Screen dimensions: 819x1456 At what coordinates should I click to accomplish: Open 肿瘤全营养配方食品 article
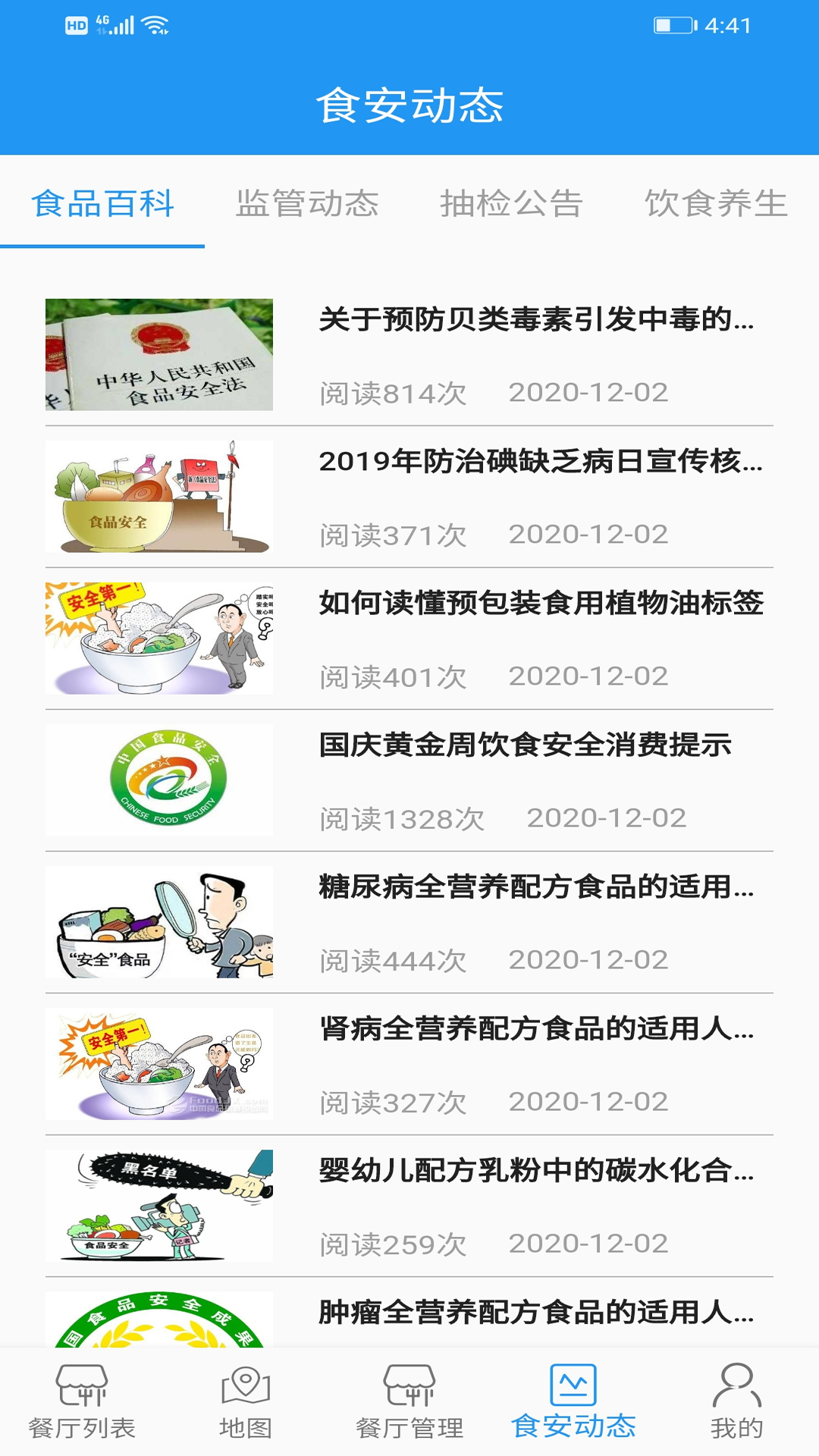(536, 1312)
